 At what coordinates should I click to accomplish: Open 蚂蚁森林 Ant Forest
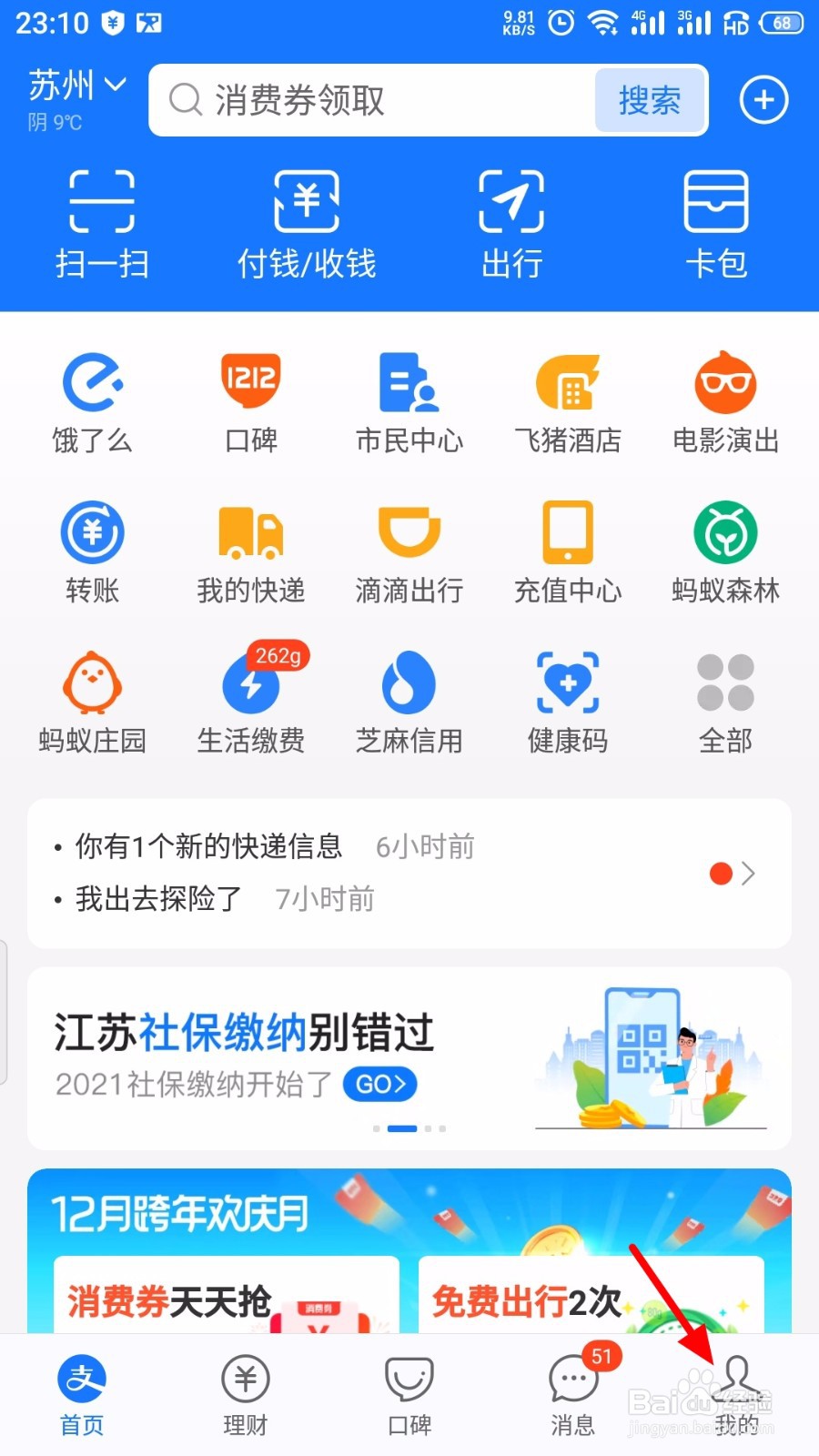725,551
